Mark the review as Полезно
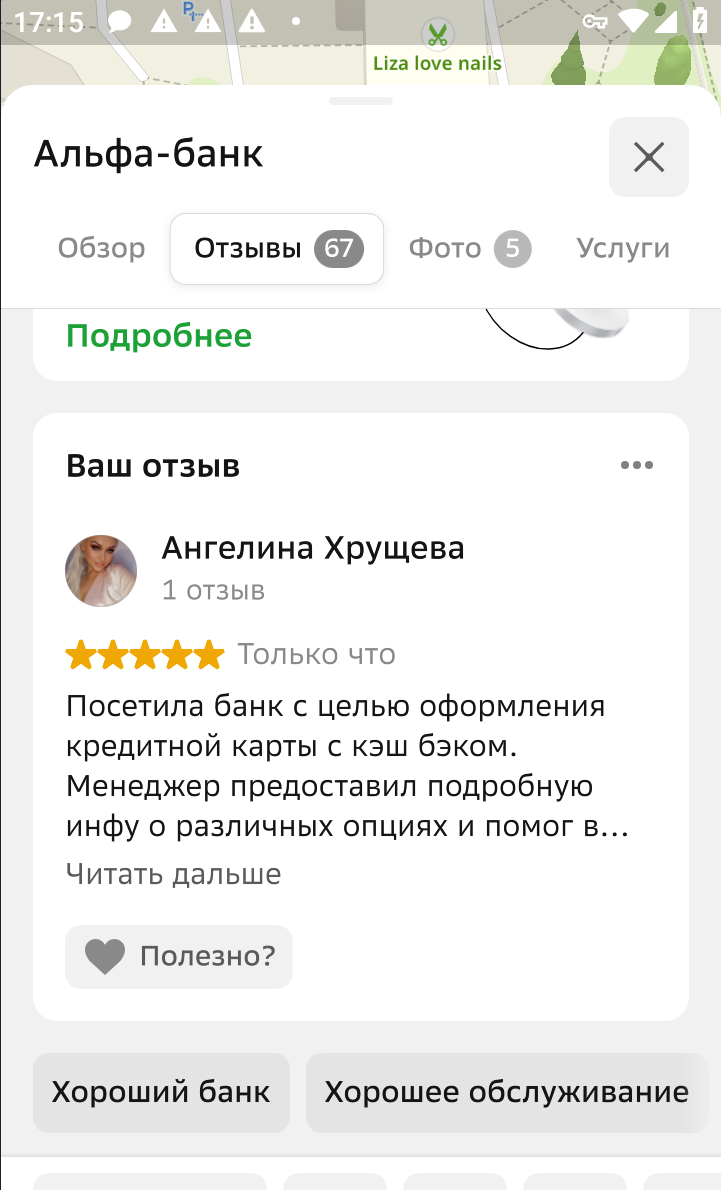 pos(179,957)
